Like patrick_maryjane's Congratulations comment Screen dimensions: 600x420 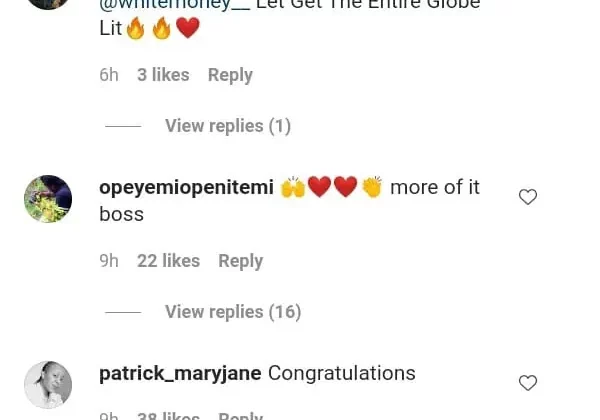point(528,383)
